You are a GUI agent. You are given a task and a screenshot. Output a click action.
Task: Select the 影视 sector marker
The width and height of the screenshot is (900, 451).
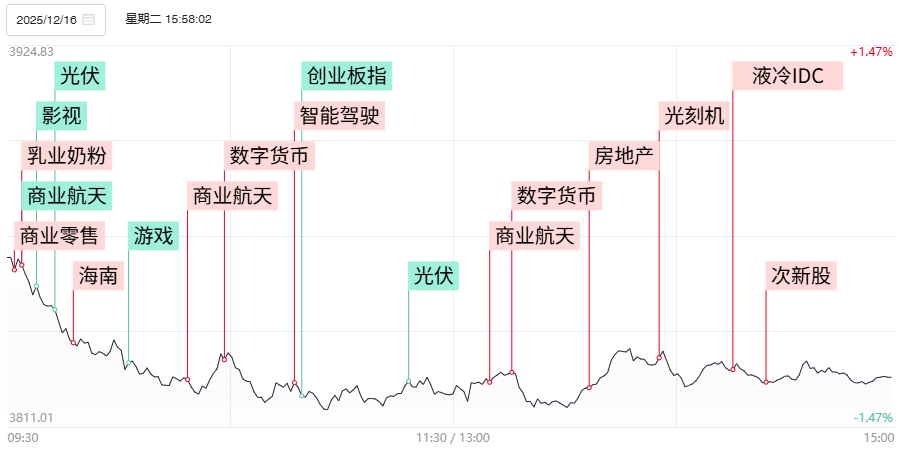pos(62,116)
